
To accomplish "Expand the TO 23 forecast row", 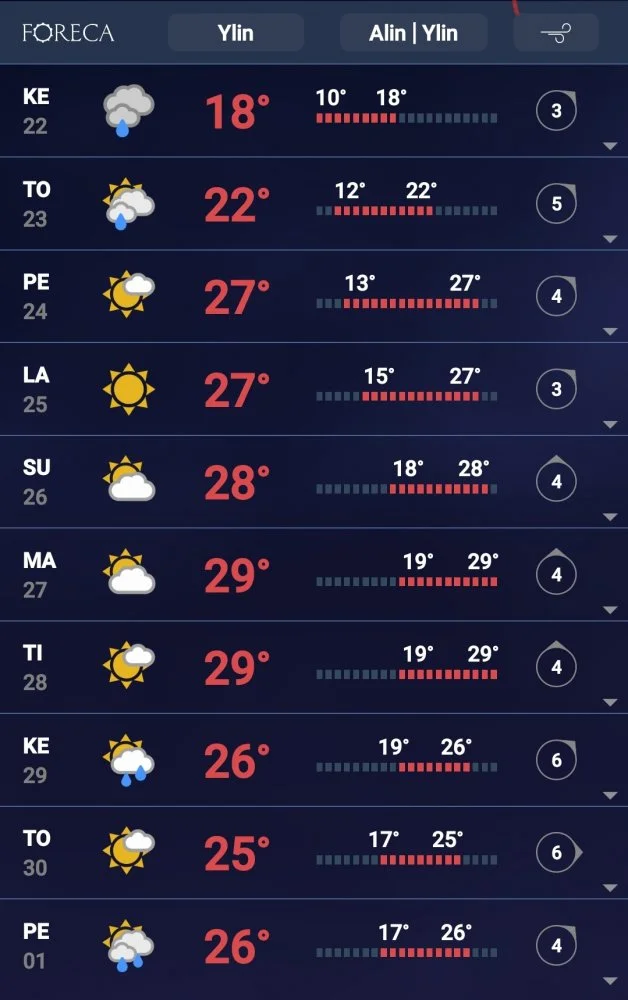I will pos(610,239).
